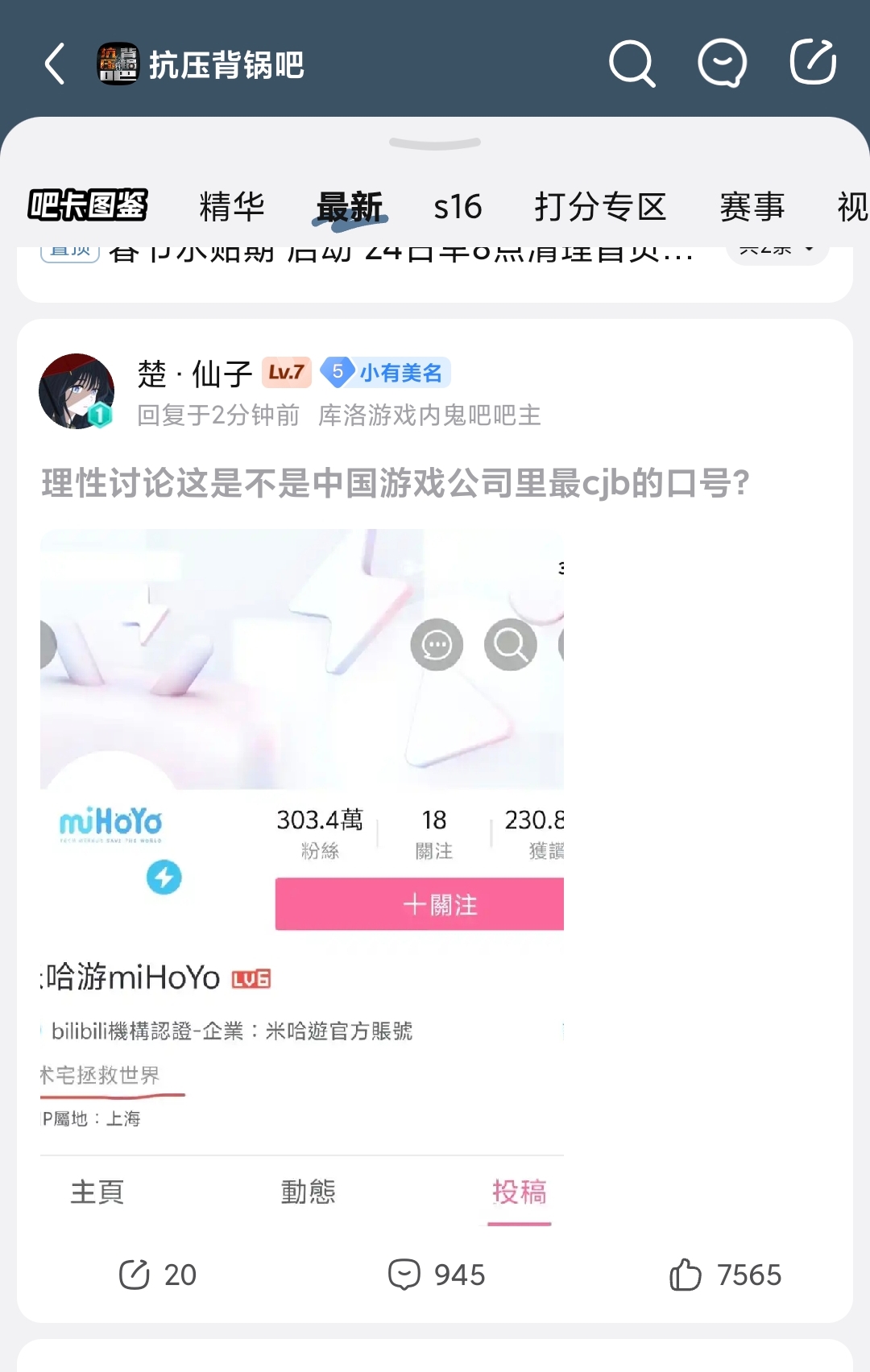The image size is (870, 1372).
Task: Open the 打分专区 tab
Action: pos(600,207)
